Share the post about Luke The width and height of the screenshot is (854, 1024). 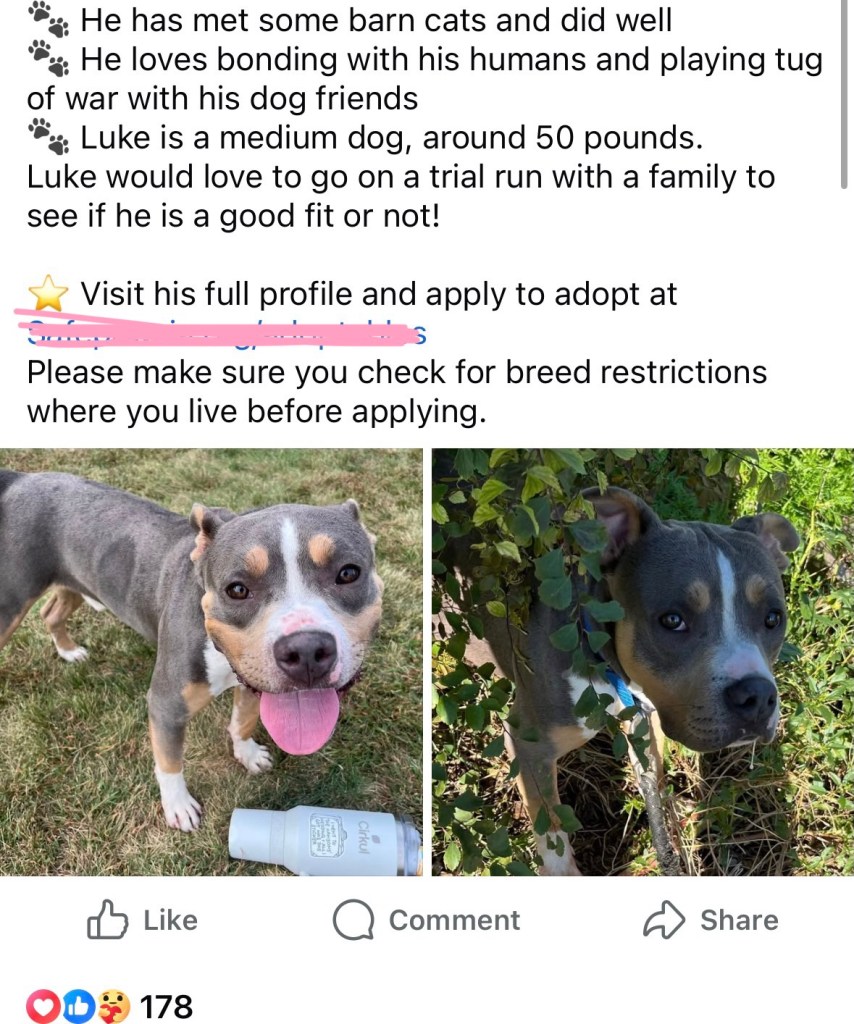(711, 921)
